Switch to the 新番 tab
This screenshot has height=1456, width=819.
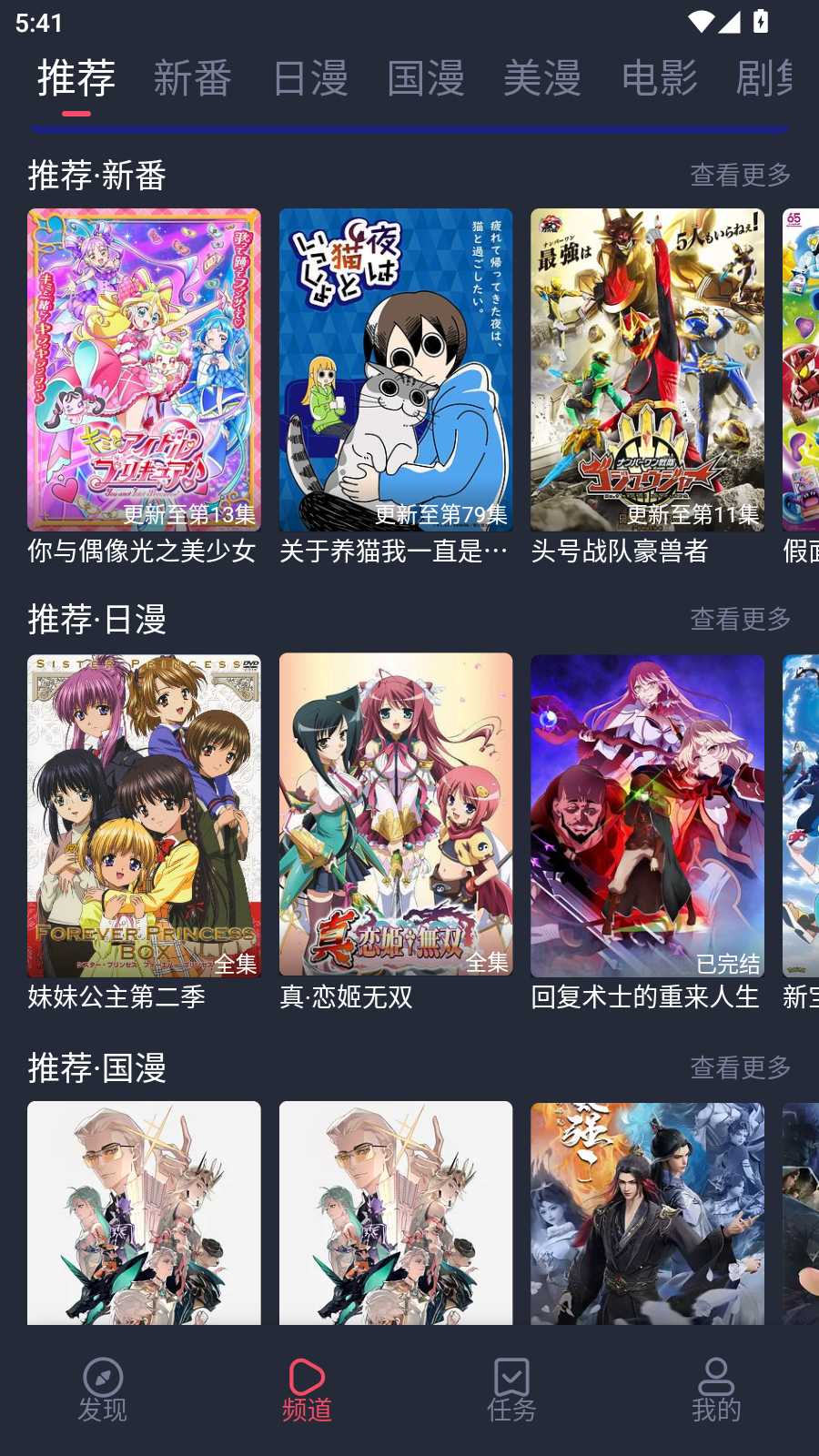tap(192, 78)
